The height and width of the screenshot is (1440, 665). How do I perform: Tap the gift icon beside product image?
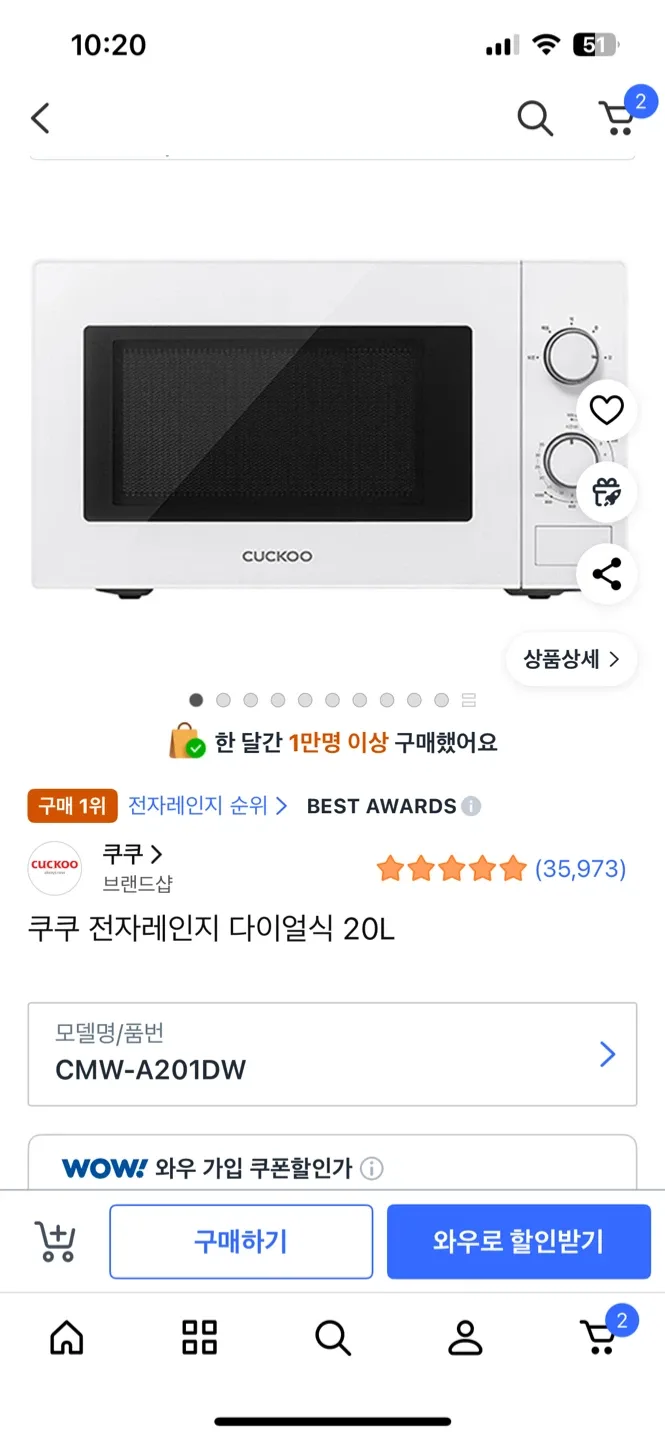[x=606, y=492]
